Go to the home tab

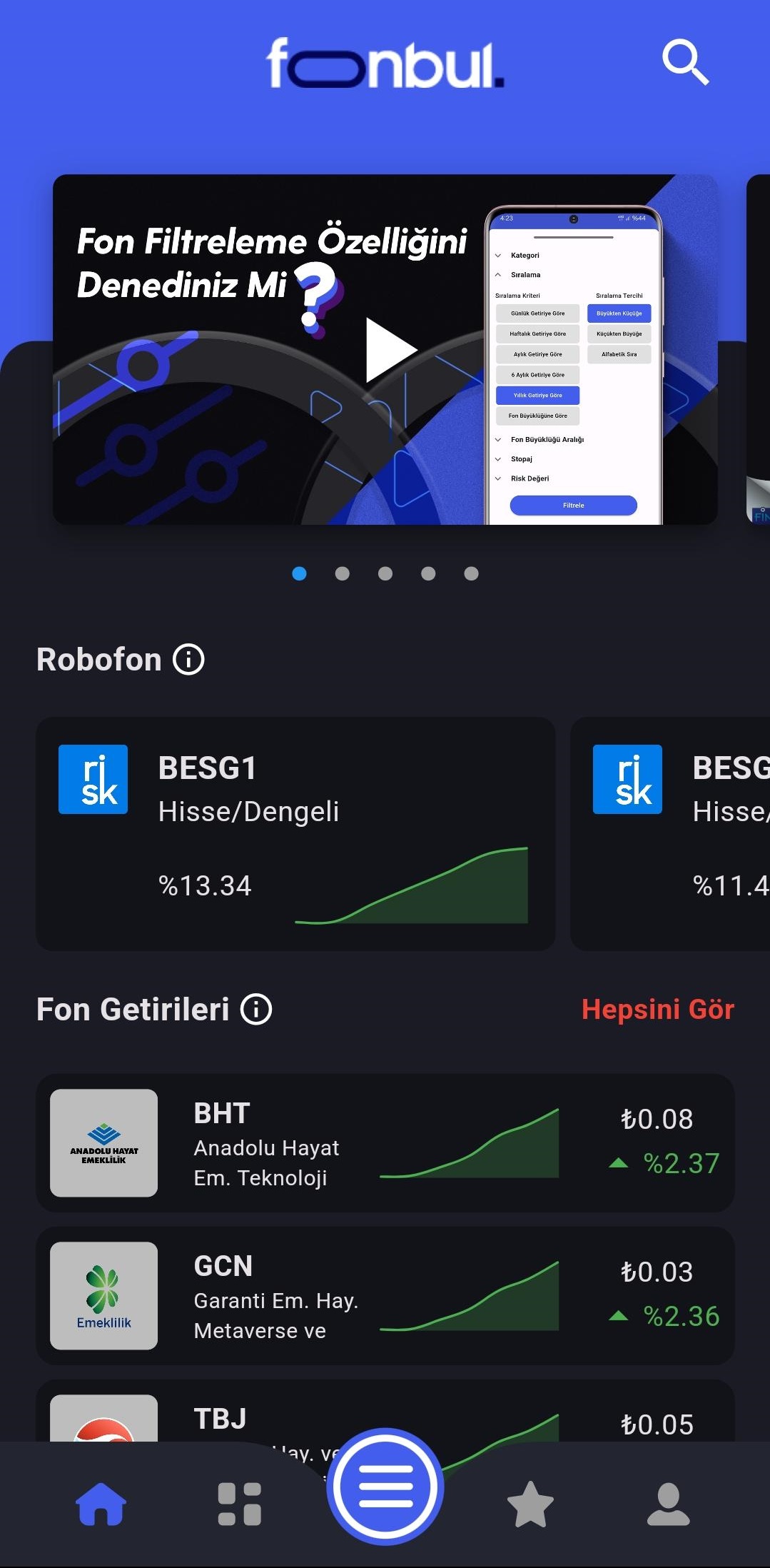click(101, 1504)
